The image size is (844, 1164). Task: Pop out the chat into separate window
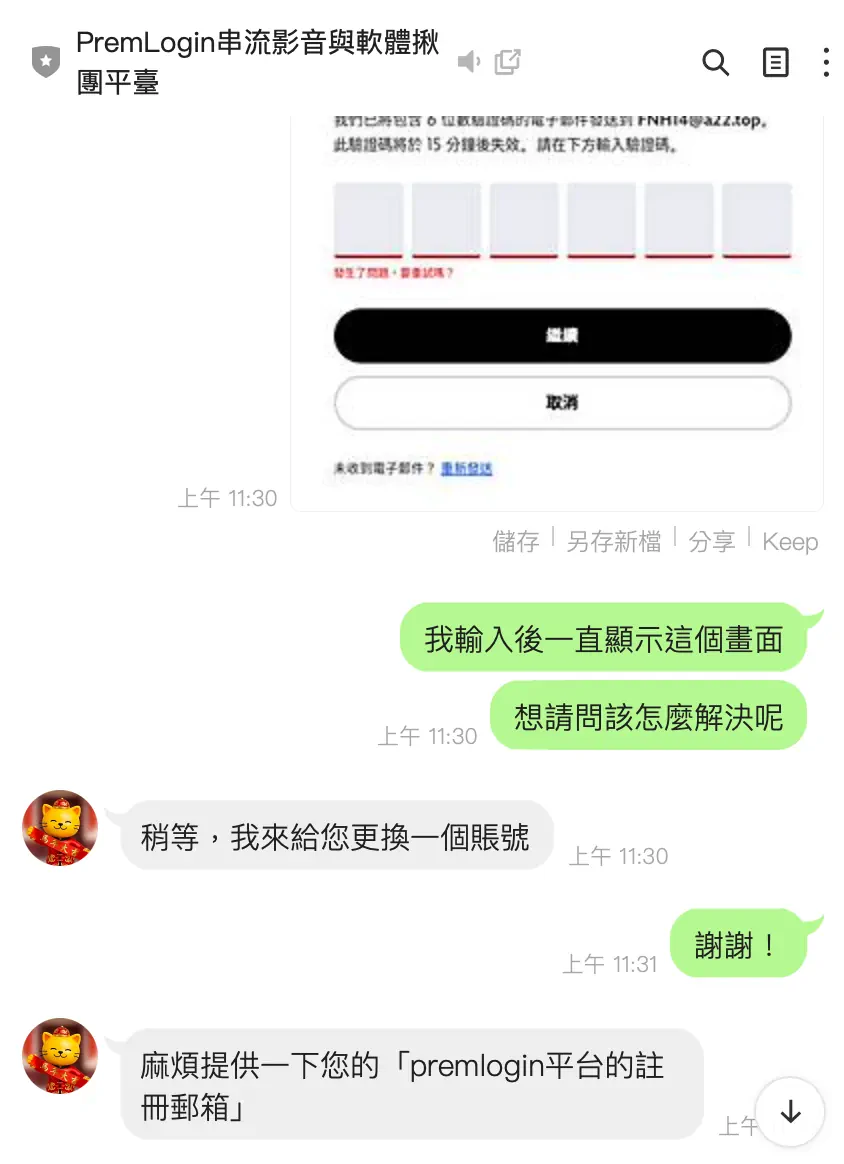[507, 61]
